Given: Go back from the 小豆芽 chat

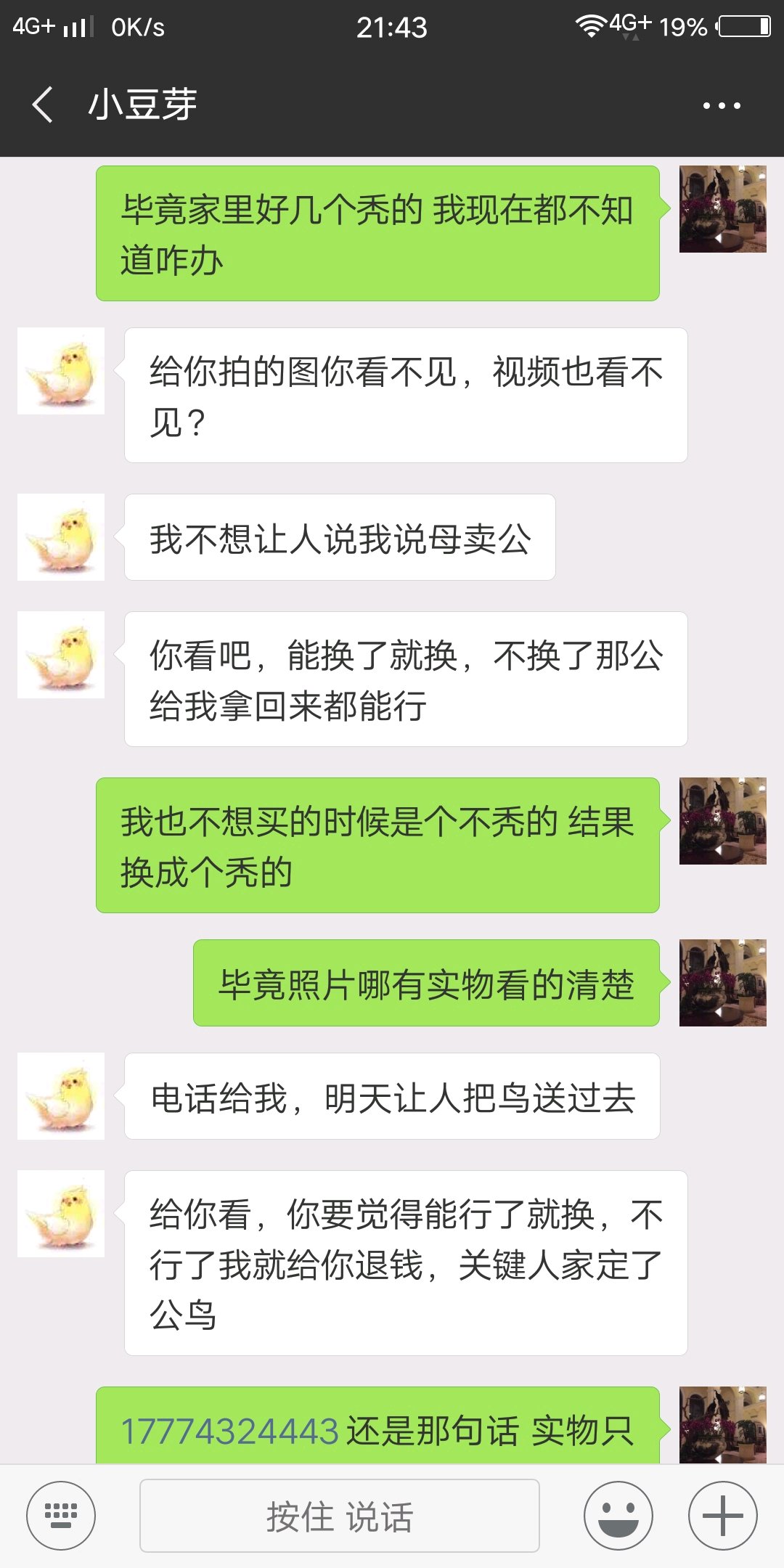Looking at the screenshot, I should (x=43, y=105).
